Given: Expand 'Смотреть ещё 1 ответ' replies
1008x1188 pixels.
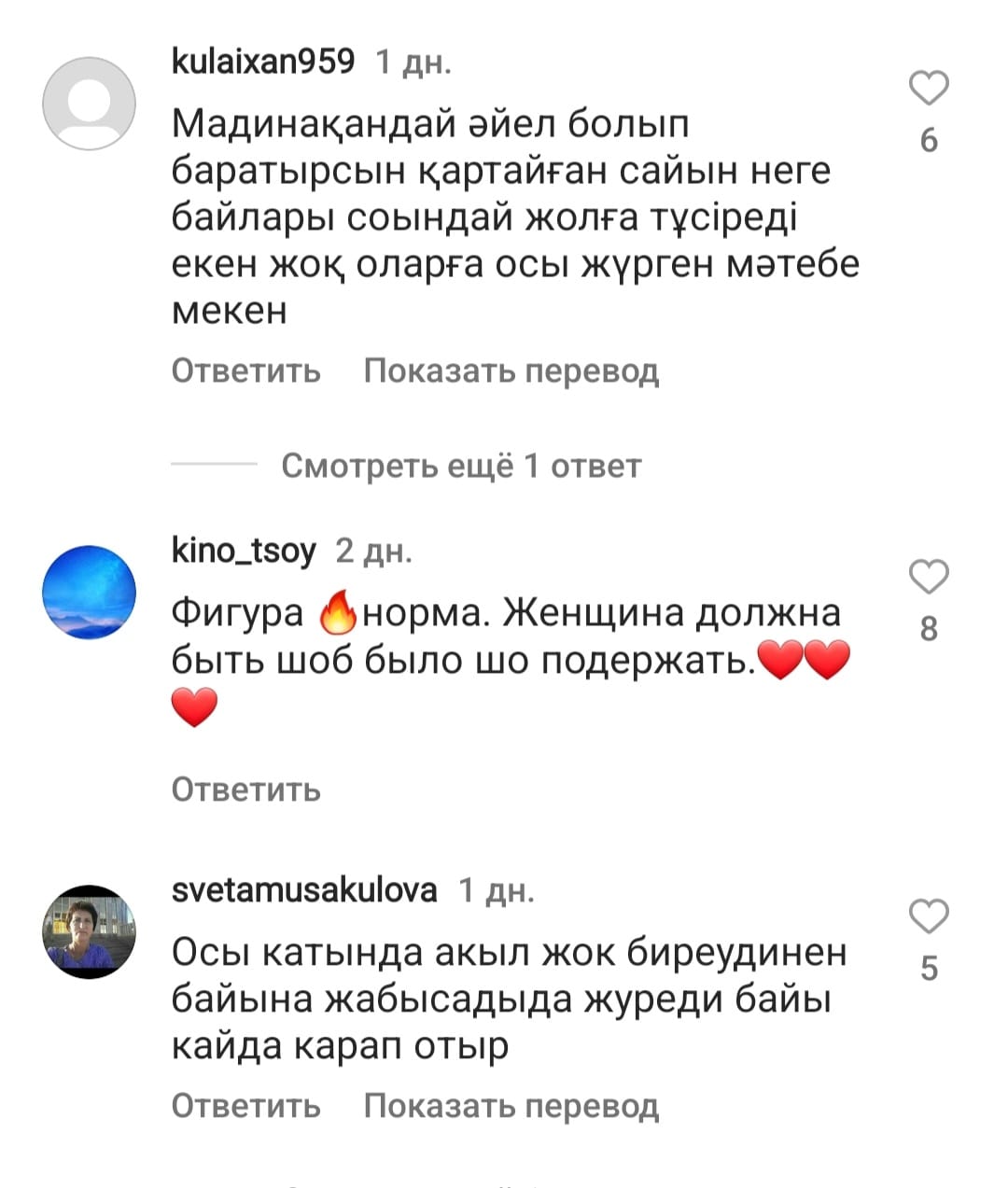Looking at the screenshot, I should pos(461,465).
